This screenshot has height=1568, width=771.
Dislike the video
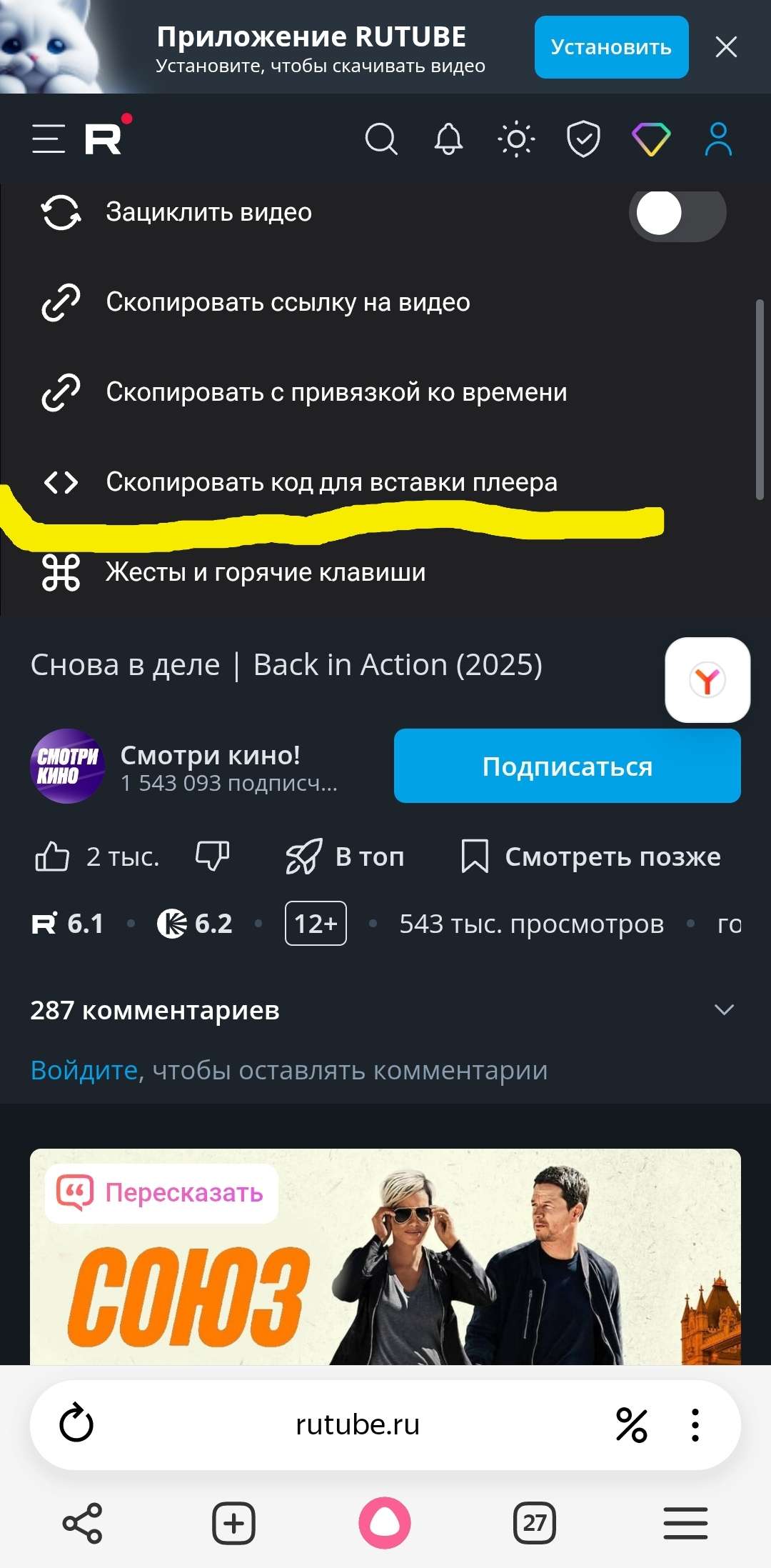coord(211,857)
